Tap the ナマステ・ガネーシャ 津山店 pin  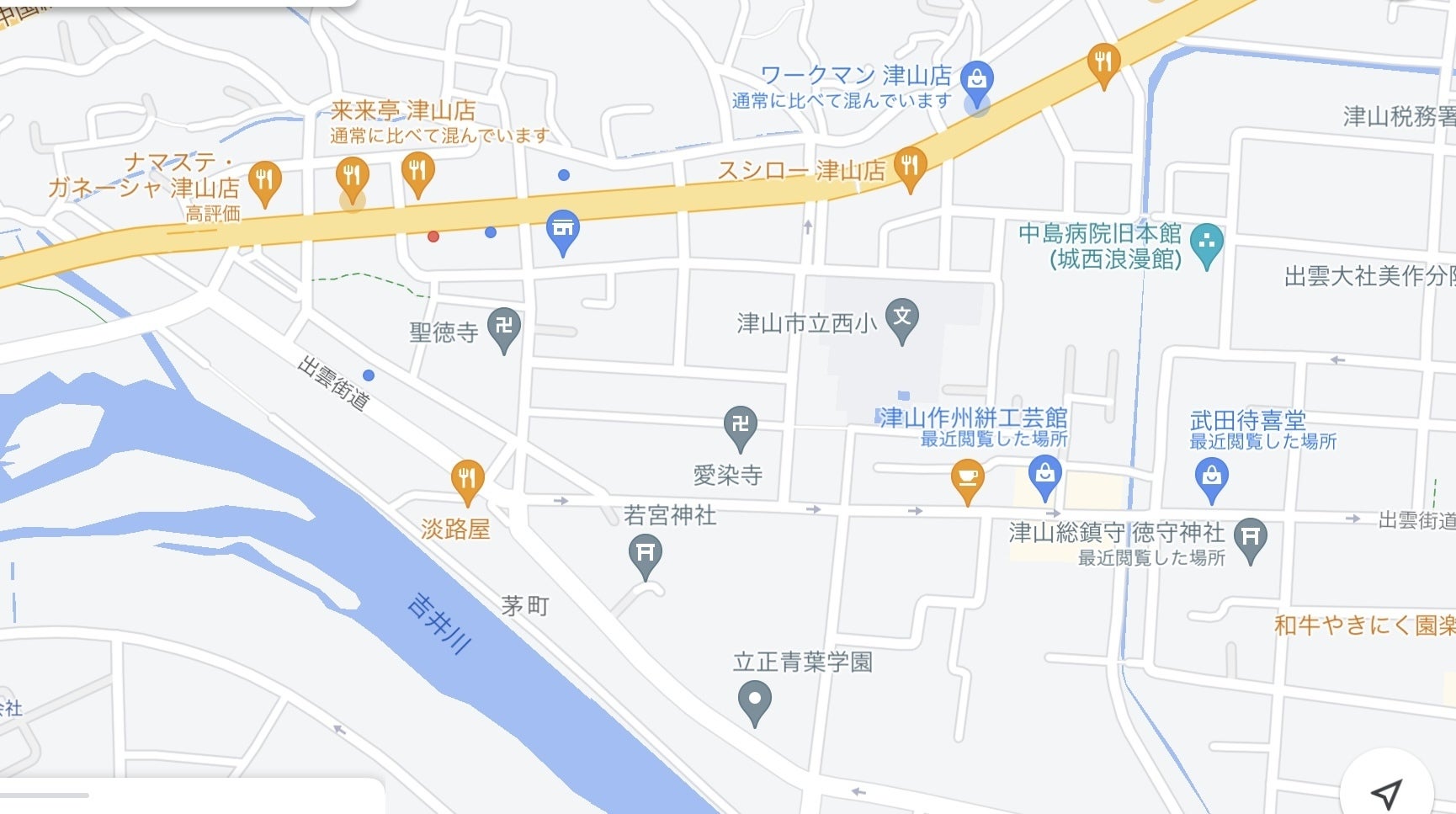tap(265, 181)
